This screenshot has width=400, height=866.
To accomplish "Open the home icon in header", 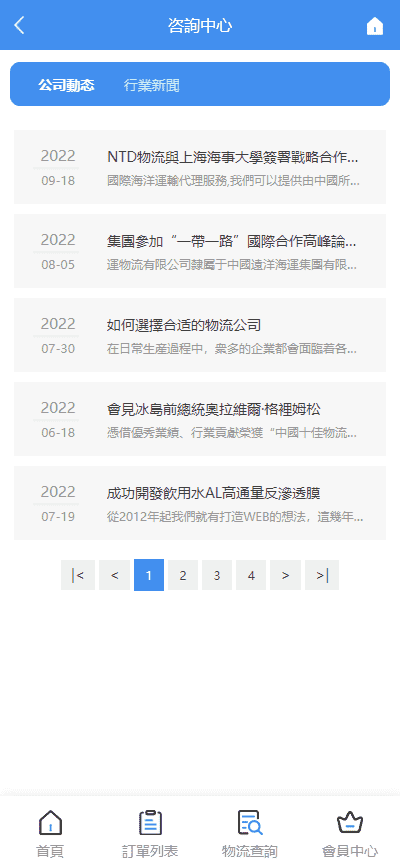I will (x=375, y=26).
